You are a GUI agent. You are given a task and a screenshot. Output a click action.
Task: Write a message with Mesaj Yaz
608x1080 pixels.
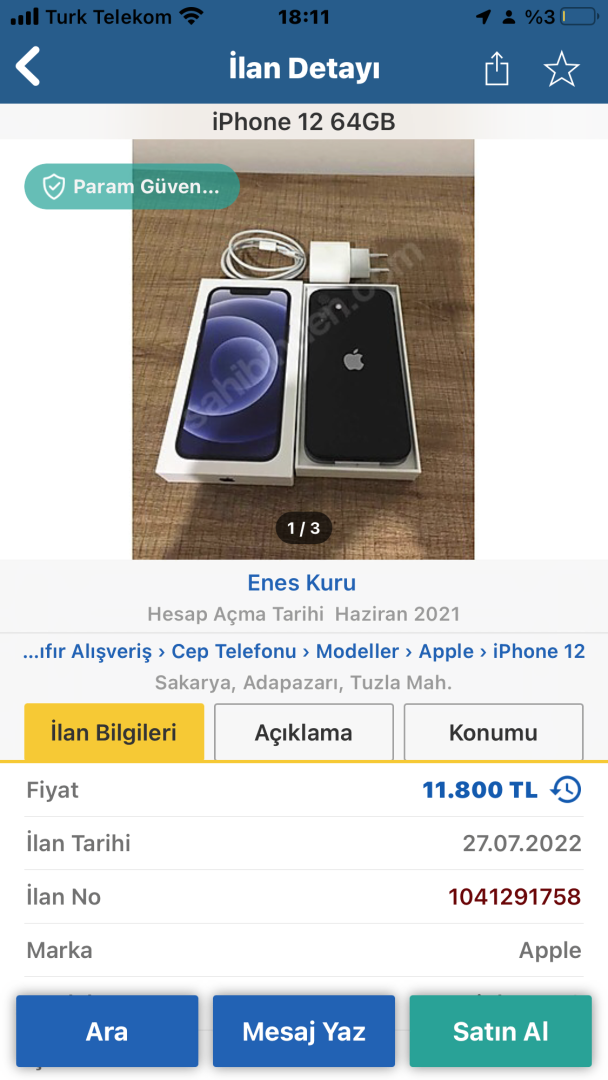(x=304, y=1031)
